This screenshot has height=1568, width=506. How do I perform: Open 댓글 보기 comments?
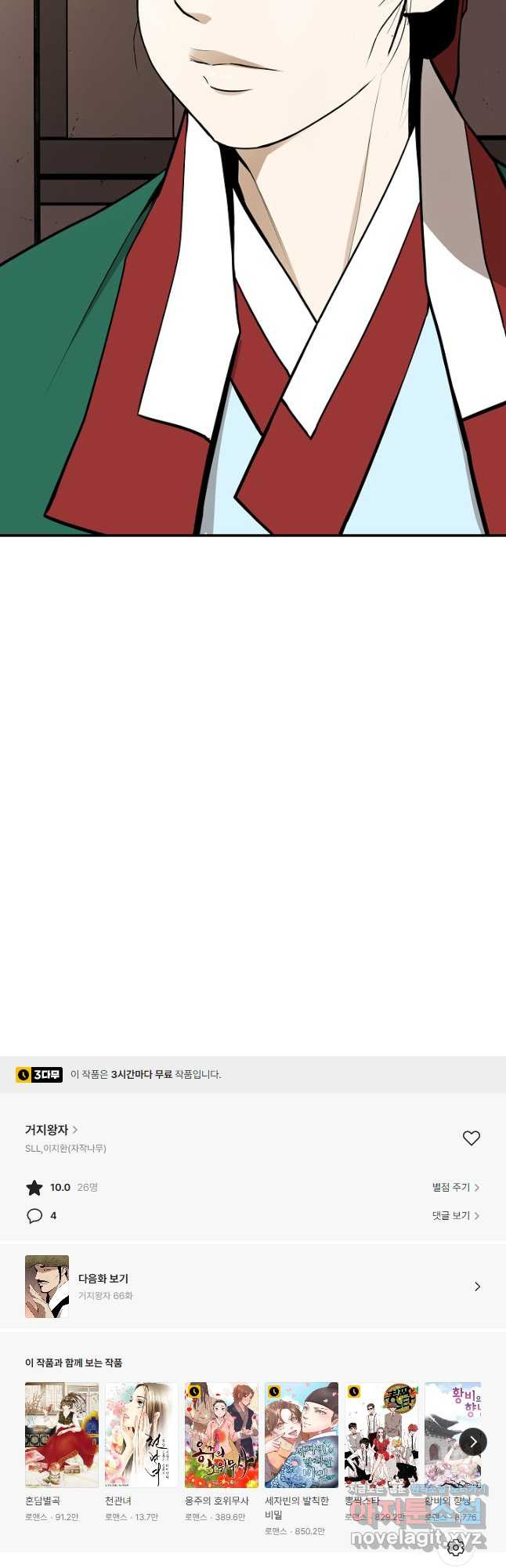pyautogui.click(x=455, y=1215)
